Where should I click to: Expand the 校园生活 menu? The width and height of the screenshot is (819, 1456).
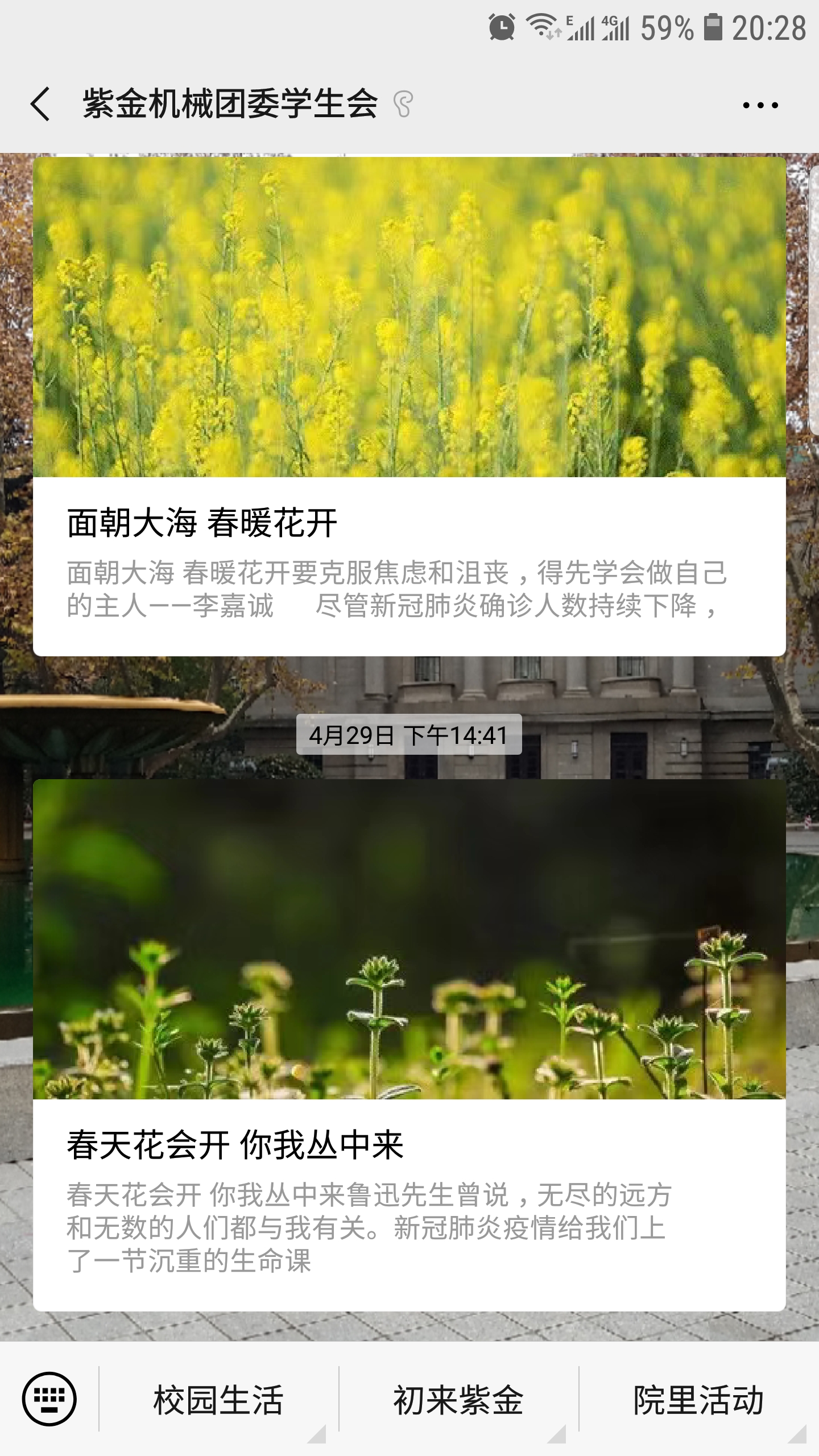pos(218,1400)
